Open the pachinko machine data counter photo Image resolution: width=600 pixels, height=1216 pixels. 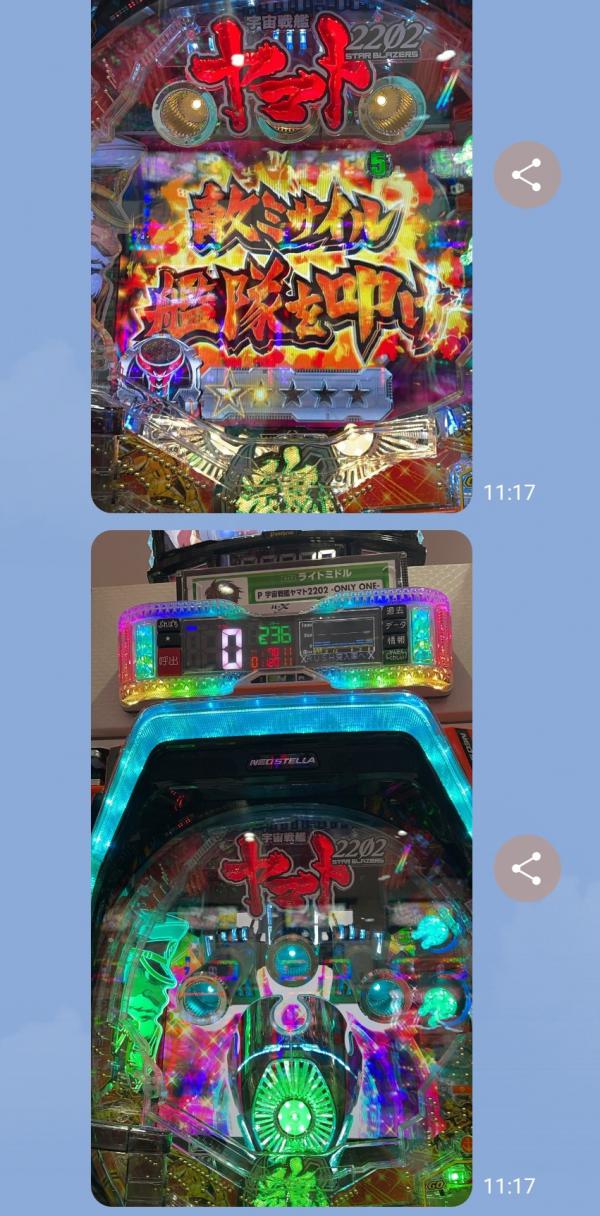coord(281,868)
